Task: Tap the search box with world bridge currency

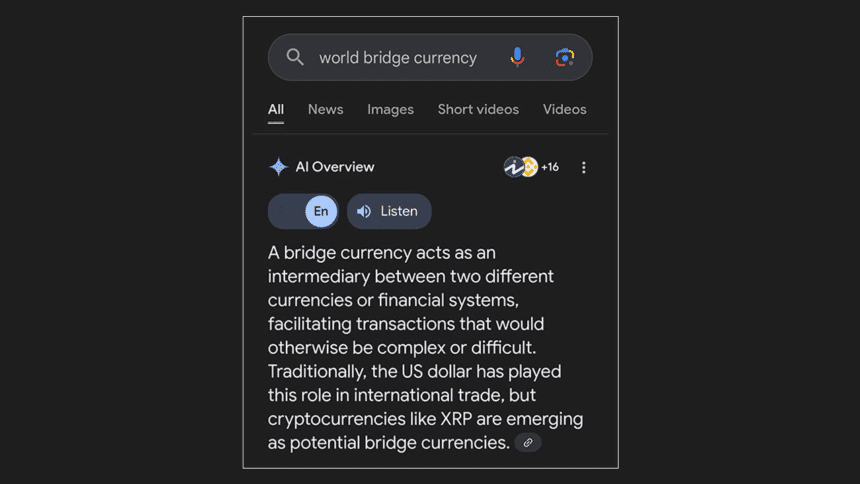Action: coord(398,58)
